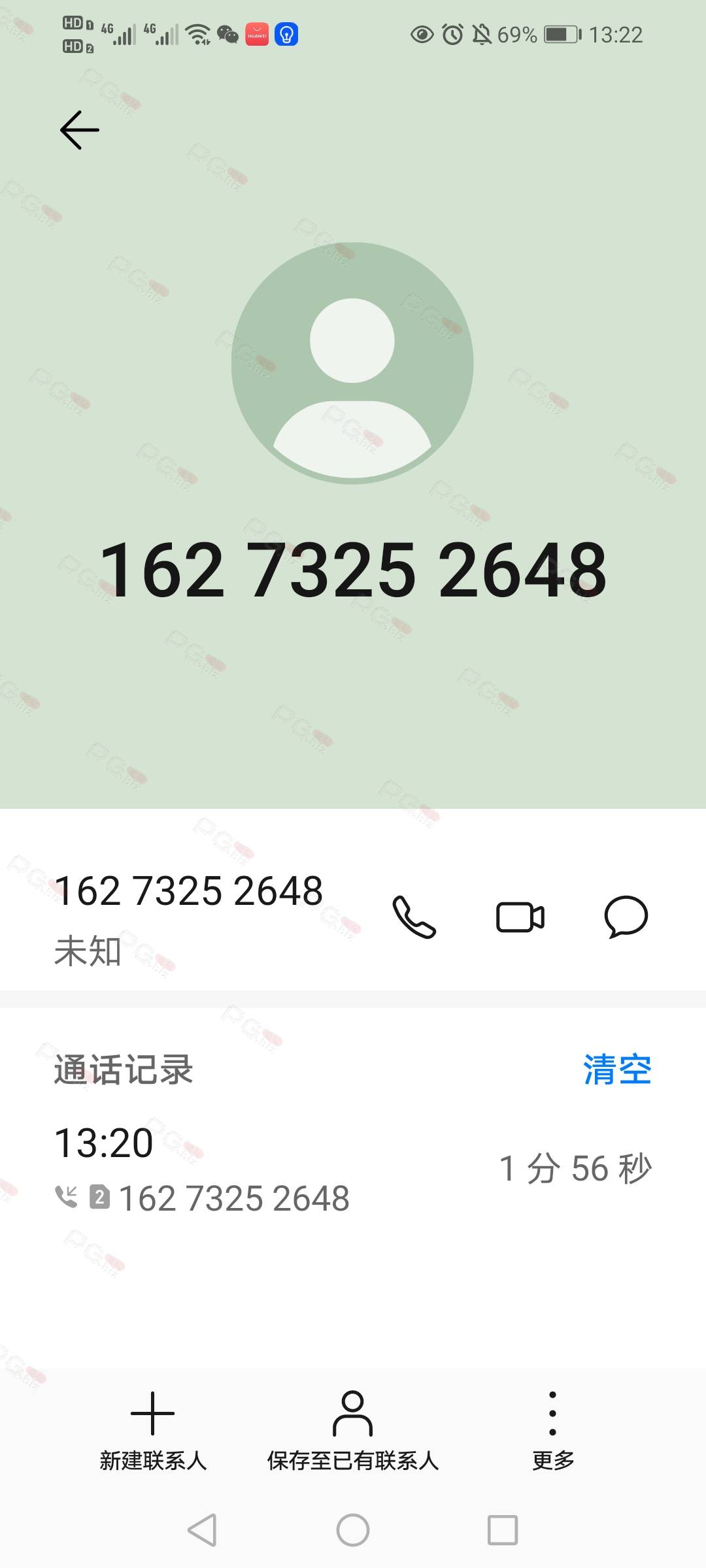
Task: Open recent apps via square button
Action: point(503,1530)
